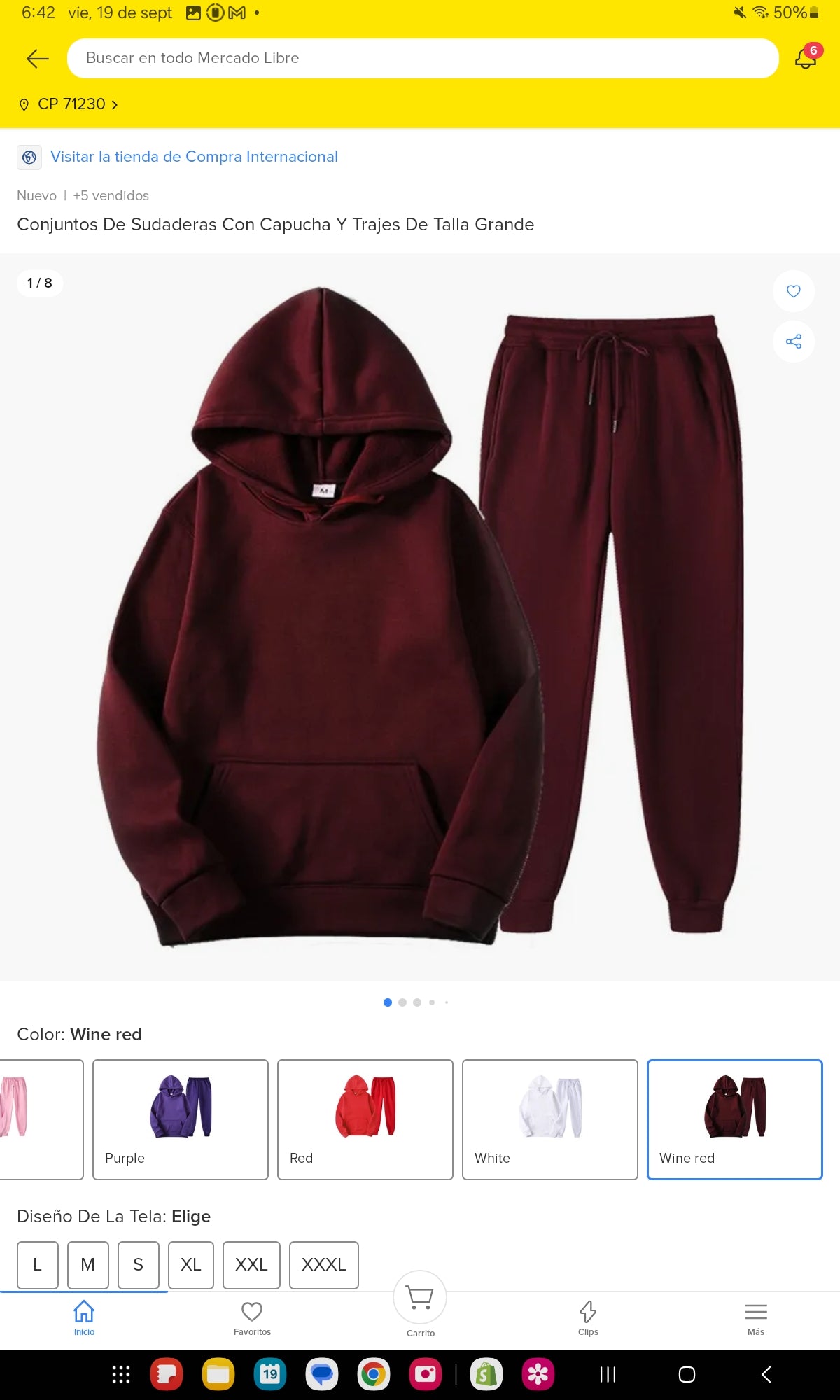This screenshot has height=1400, width=840.
Task: Add product to favorites with heart icon
Action: click(793, 291)
